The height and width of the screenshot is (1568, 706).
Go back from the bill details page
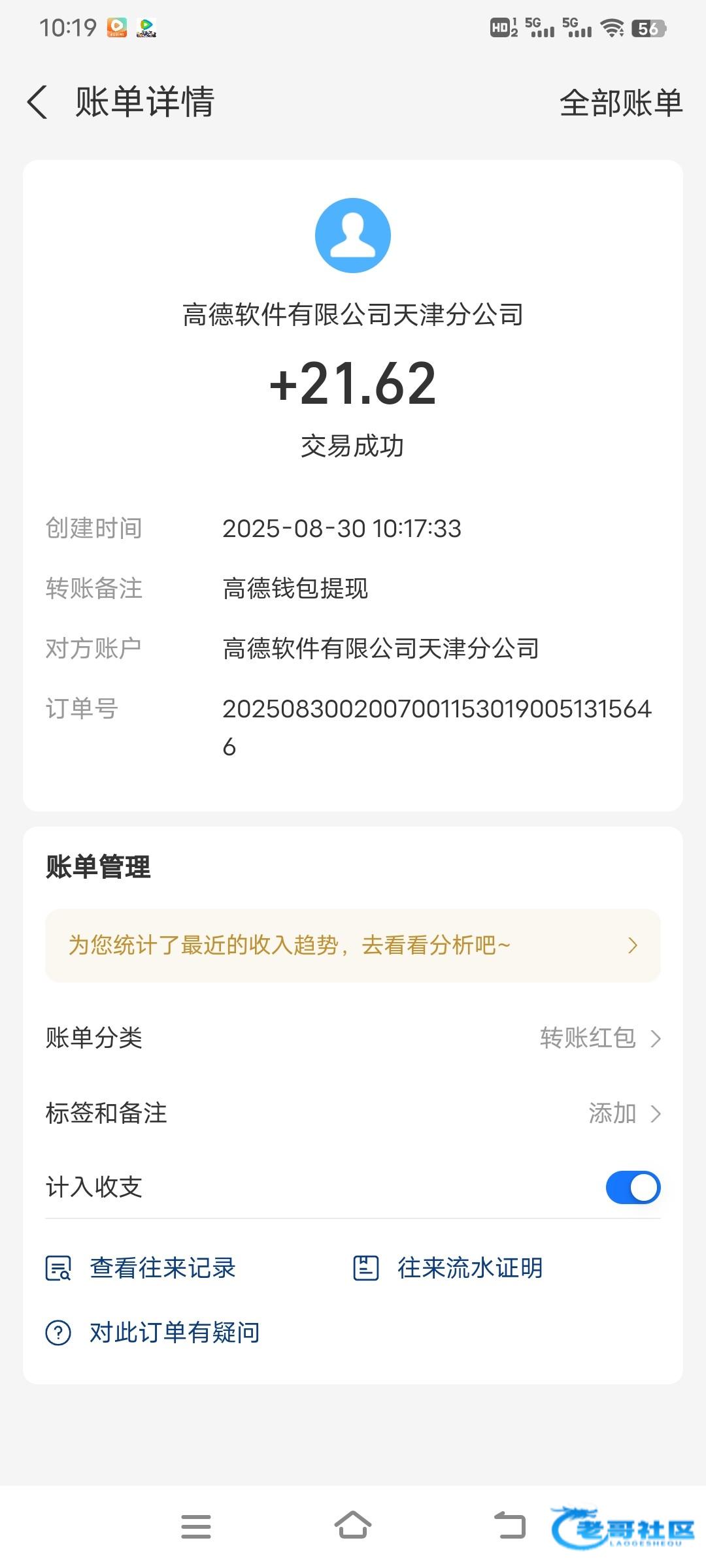(38, 103)
